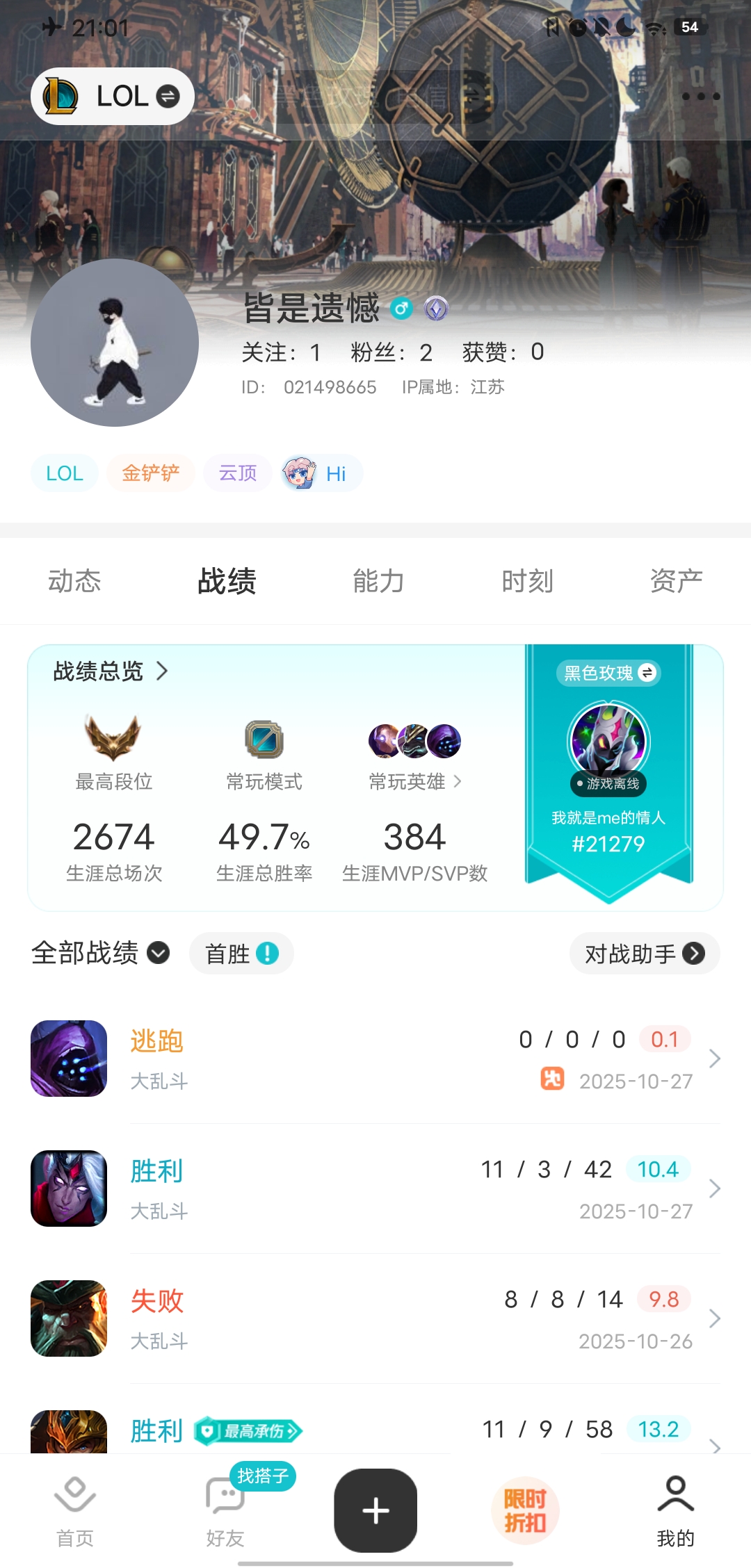
Task: Open the 胜利 match scored 11/3/42
Action: click(375, 1189)
